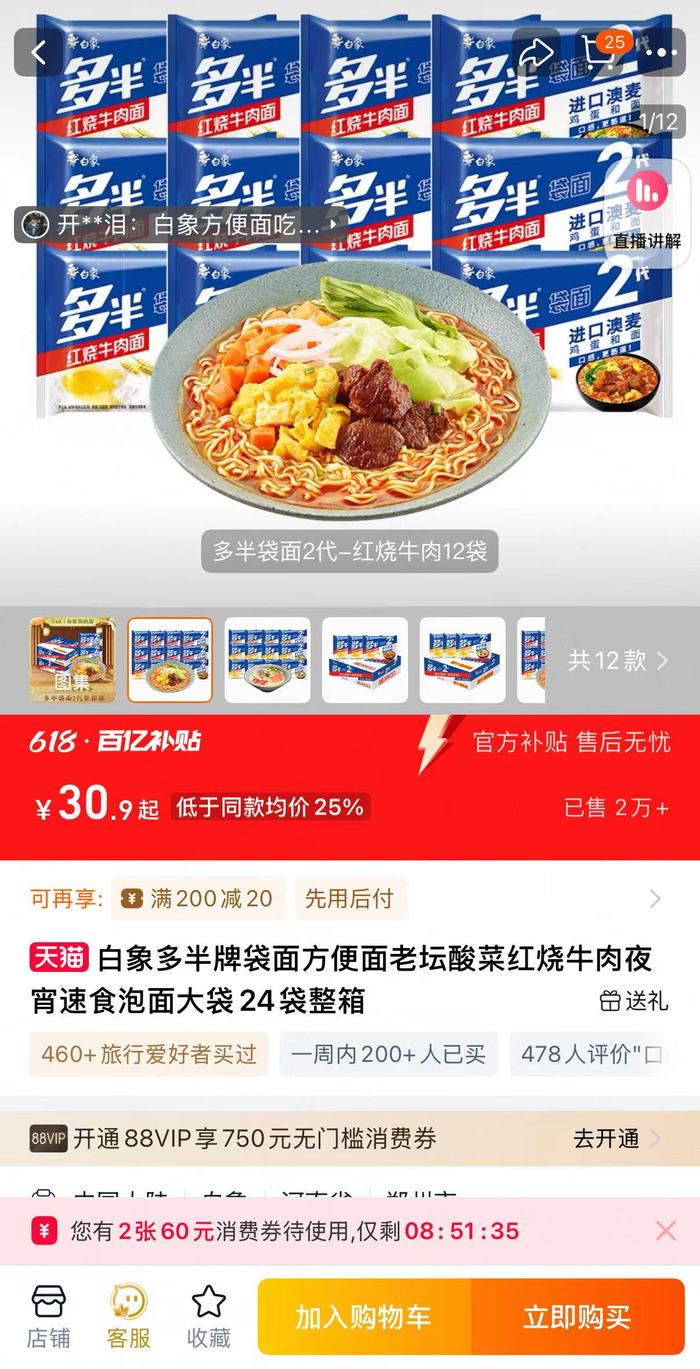Viewport: 700px width, 1369px height.
Task: Open the 满200减20 coupon offer
Action: [x=199, y=898]
